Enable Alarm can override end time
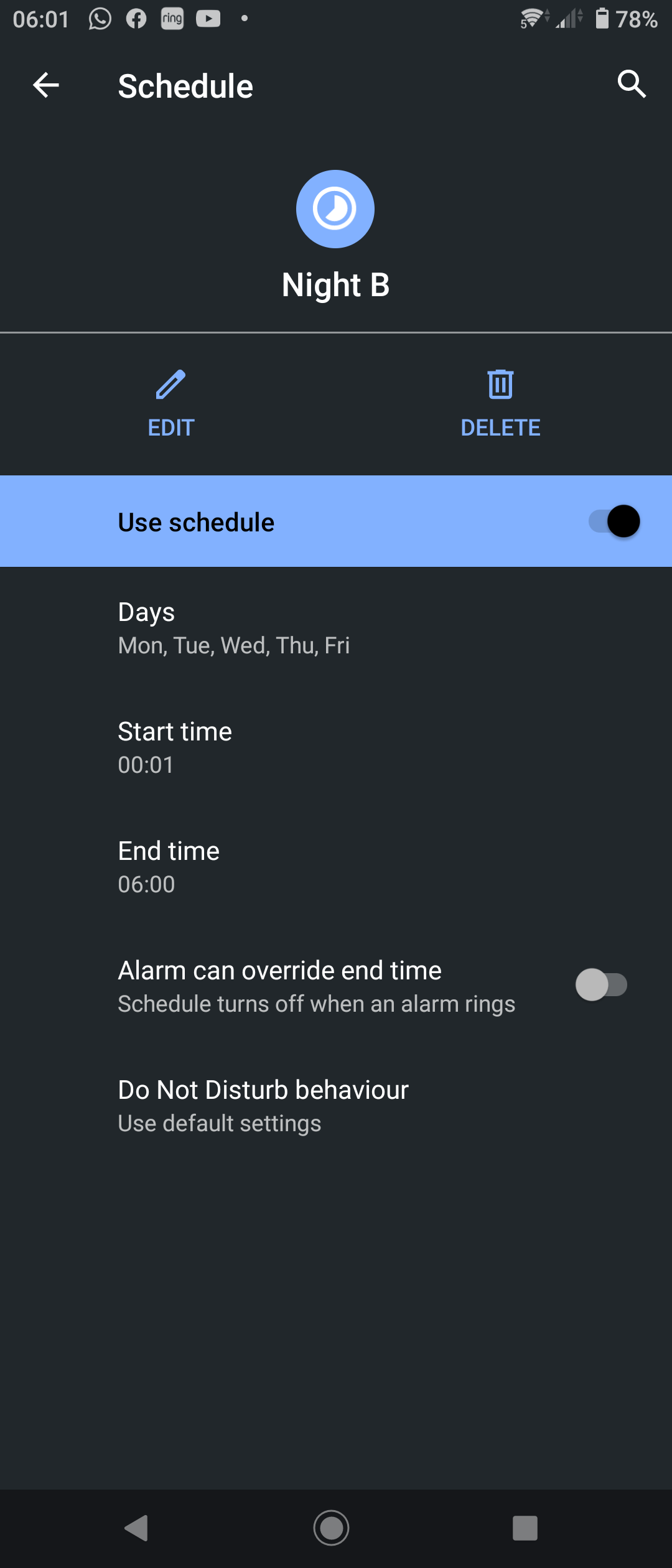672x1568 pixels. coord(601,985)
